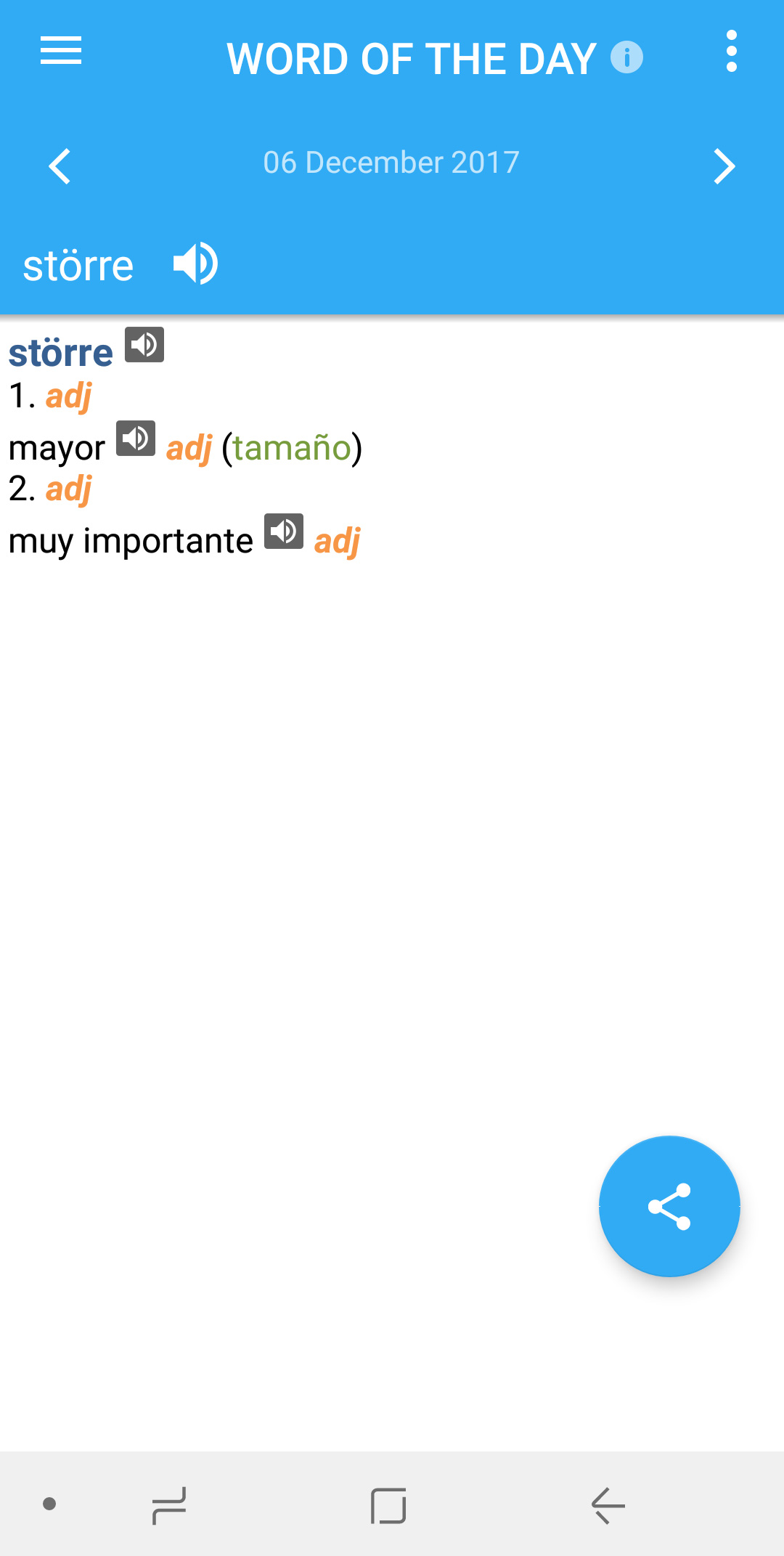Screen dimensions: 784x1556
Task: Play audio for muy importante
Action: point(284,531)
